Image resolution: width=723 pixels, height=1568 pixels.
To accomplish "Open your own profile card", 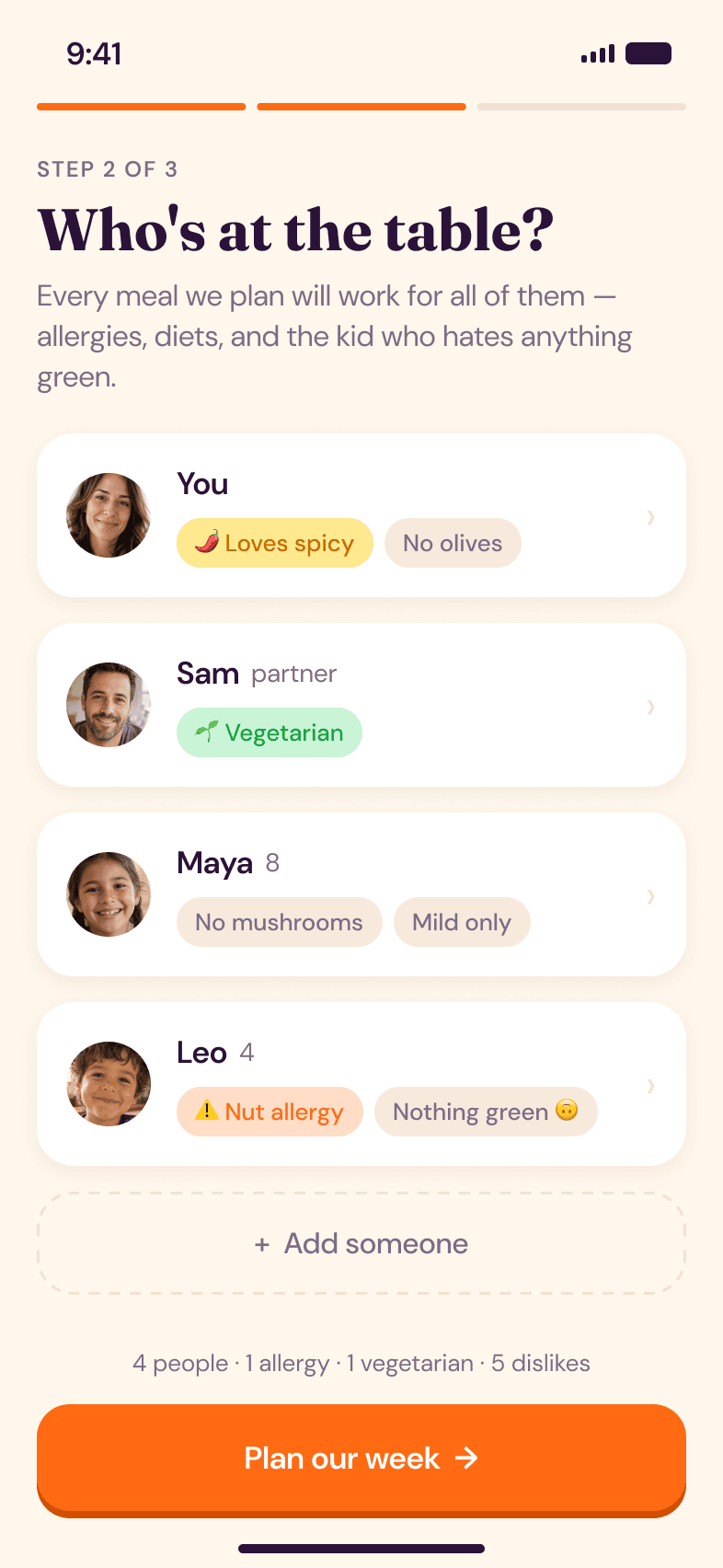I will [361, 515].
